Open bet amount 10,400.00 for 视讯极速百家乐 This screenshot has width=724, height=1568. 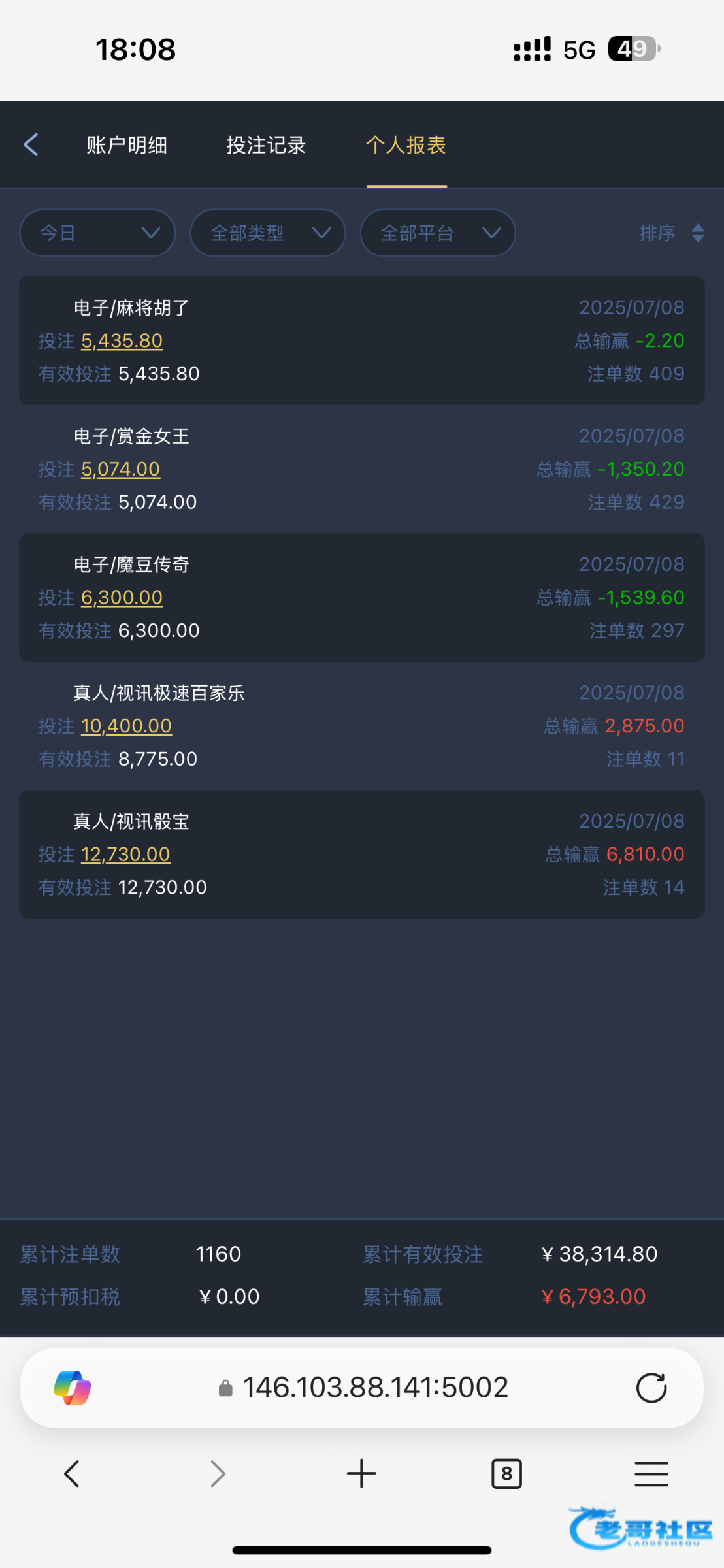126,726
